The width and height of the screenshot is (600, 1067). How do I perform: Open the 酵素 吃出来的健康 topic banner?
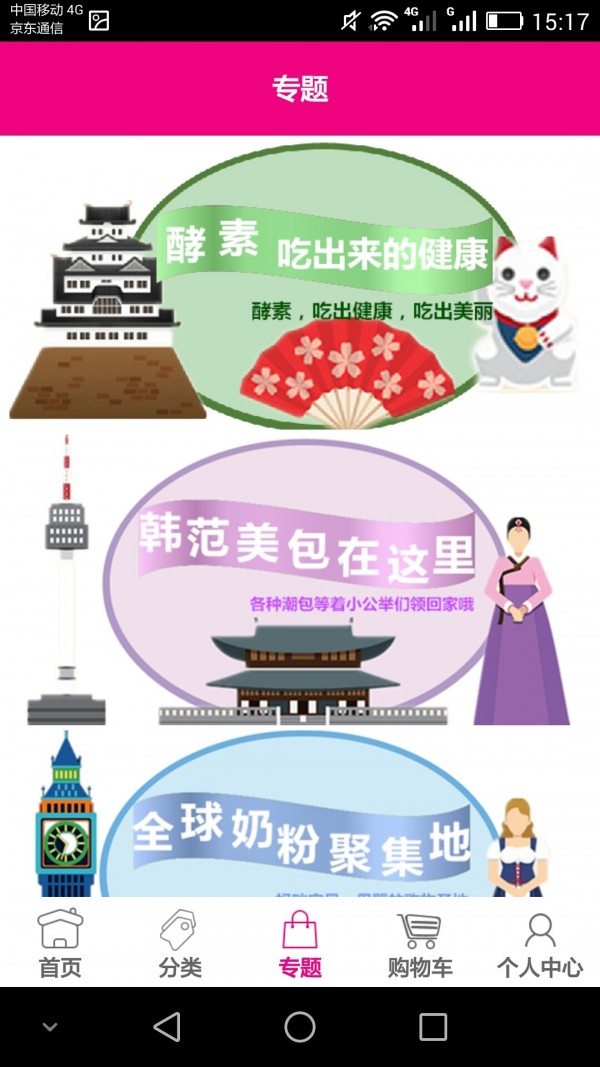click(x=300, y=285)
